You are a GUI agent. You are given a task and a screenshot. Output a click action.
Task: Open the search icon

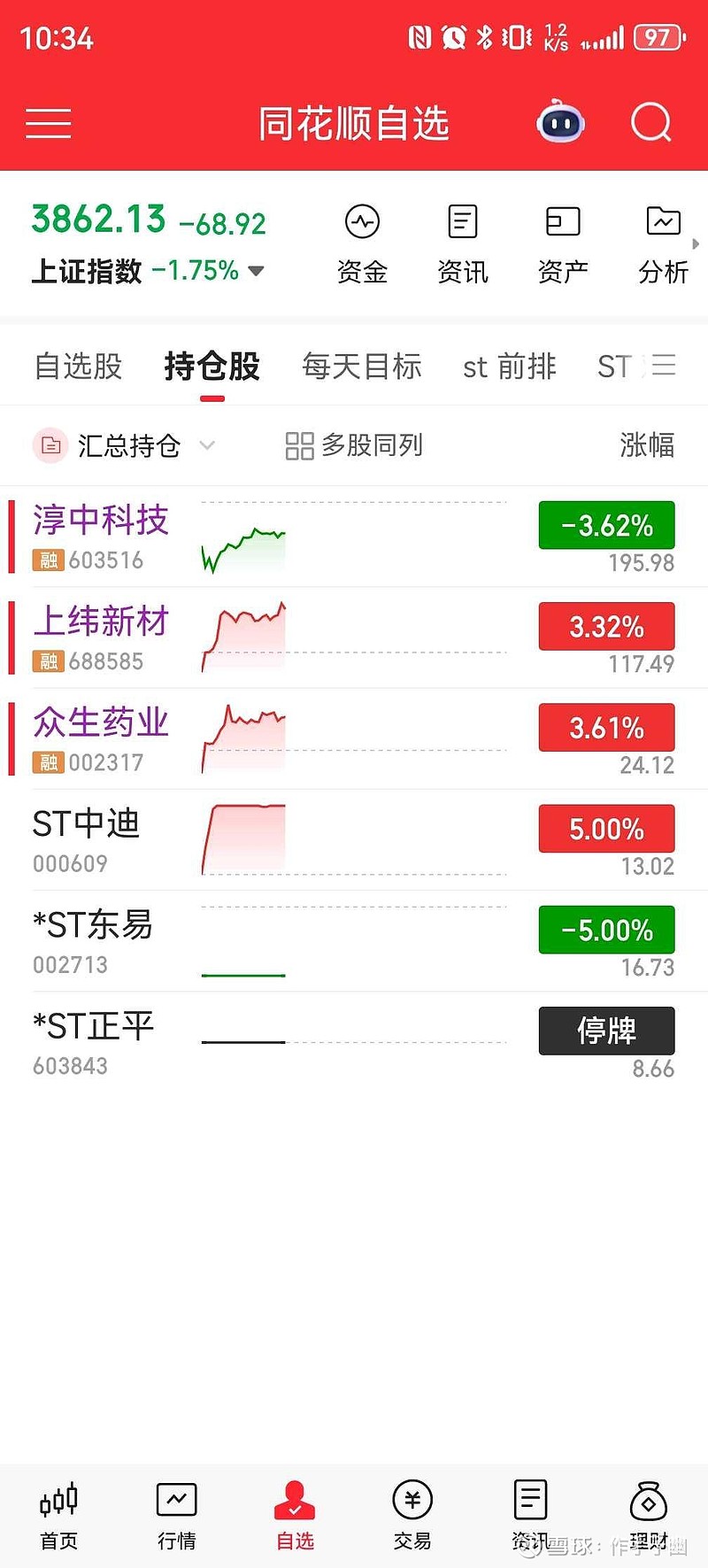tap(650, 122)
